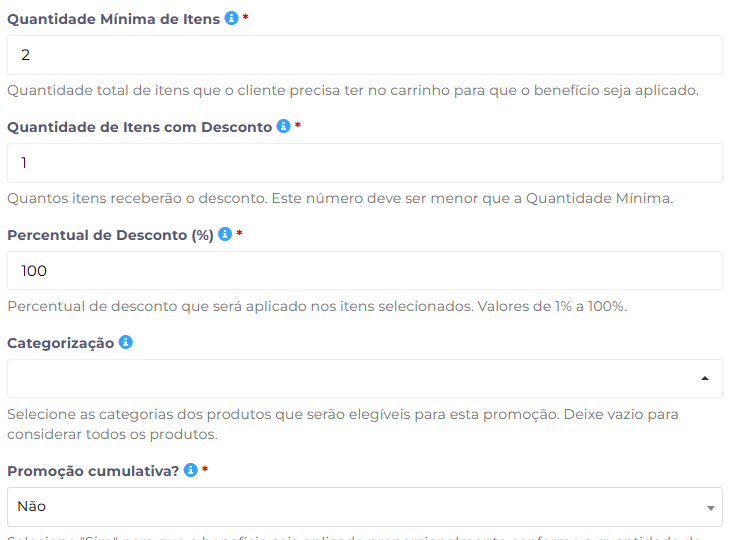Tap the info icon next to Categorização
The width and height of the screenshot is (731, 540).
tap(126, 343)
